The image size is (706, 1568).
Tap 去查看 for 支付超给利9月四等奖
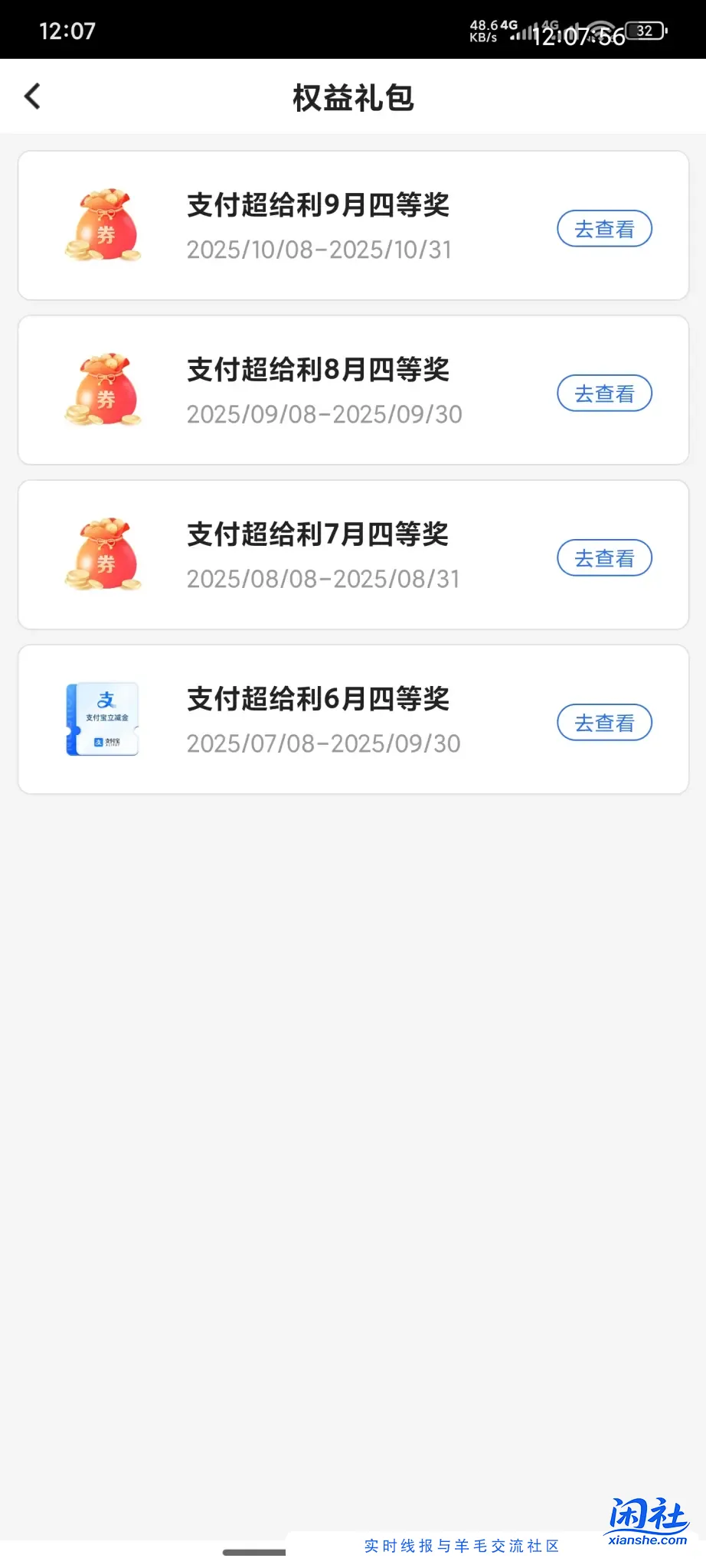click(604, 228)
